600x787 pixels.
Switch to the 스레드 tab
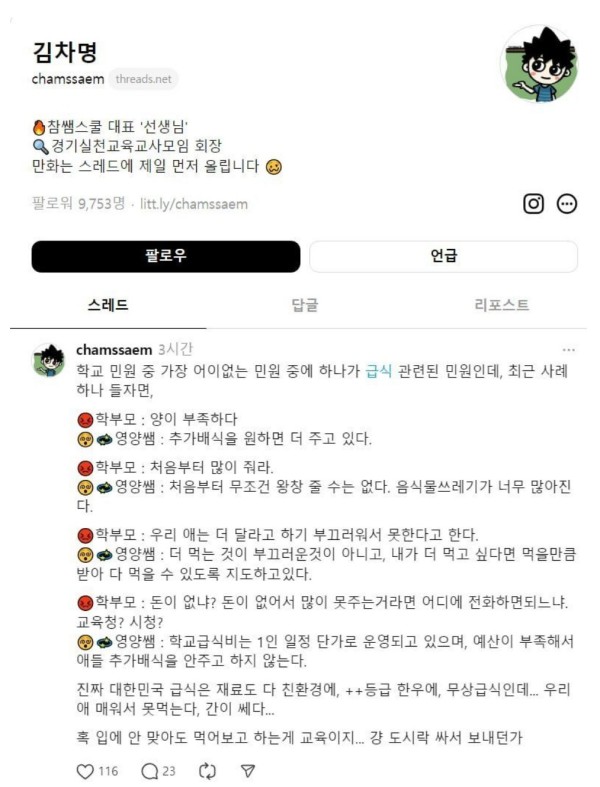pos(107,305)
